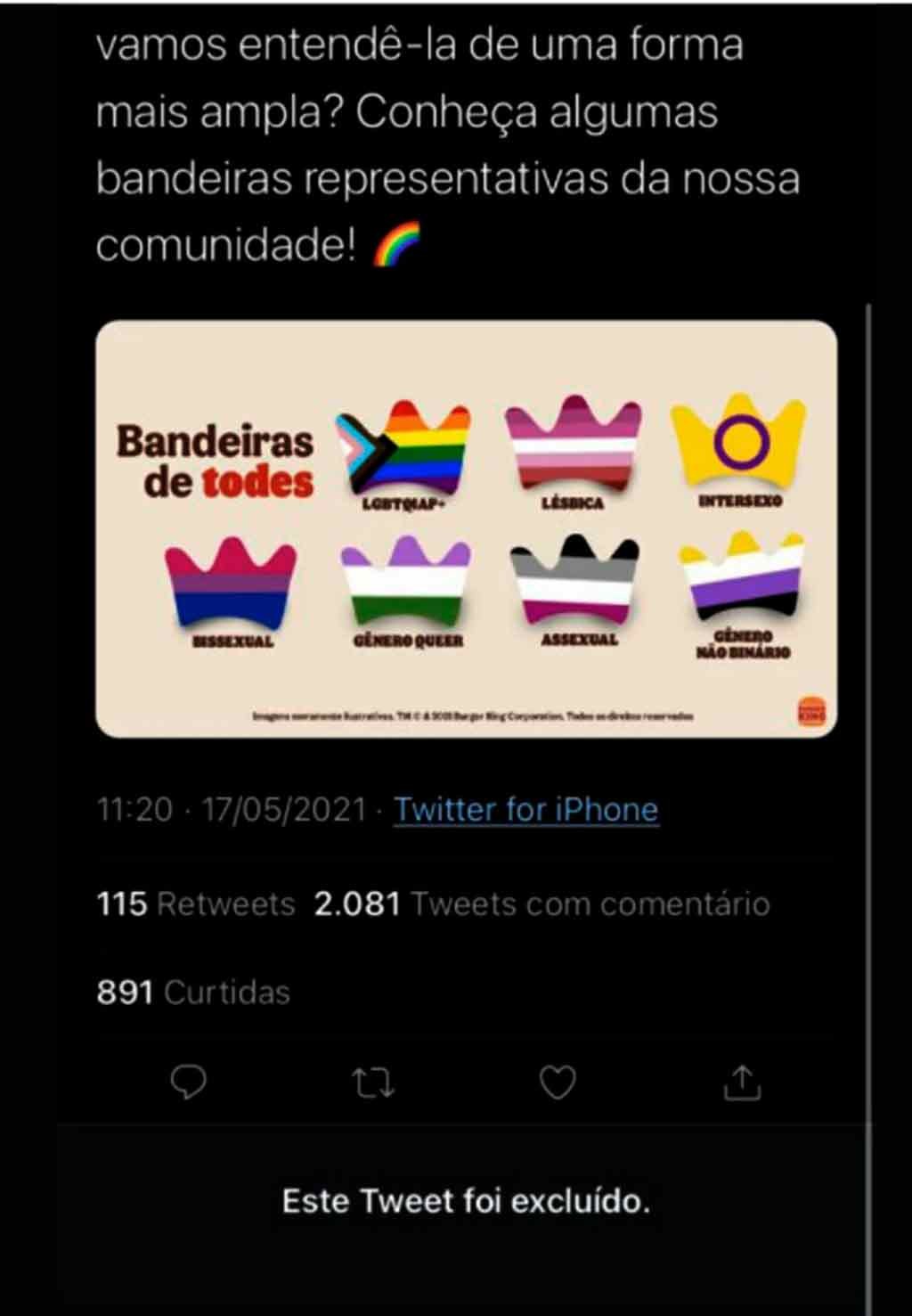Screen dimensions: 912x1316
Task: View the 115 Retweets list
Action: [x=196, y=903]
